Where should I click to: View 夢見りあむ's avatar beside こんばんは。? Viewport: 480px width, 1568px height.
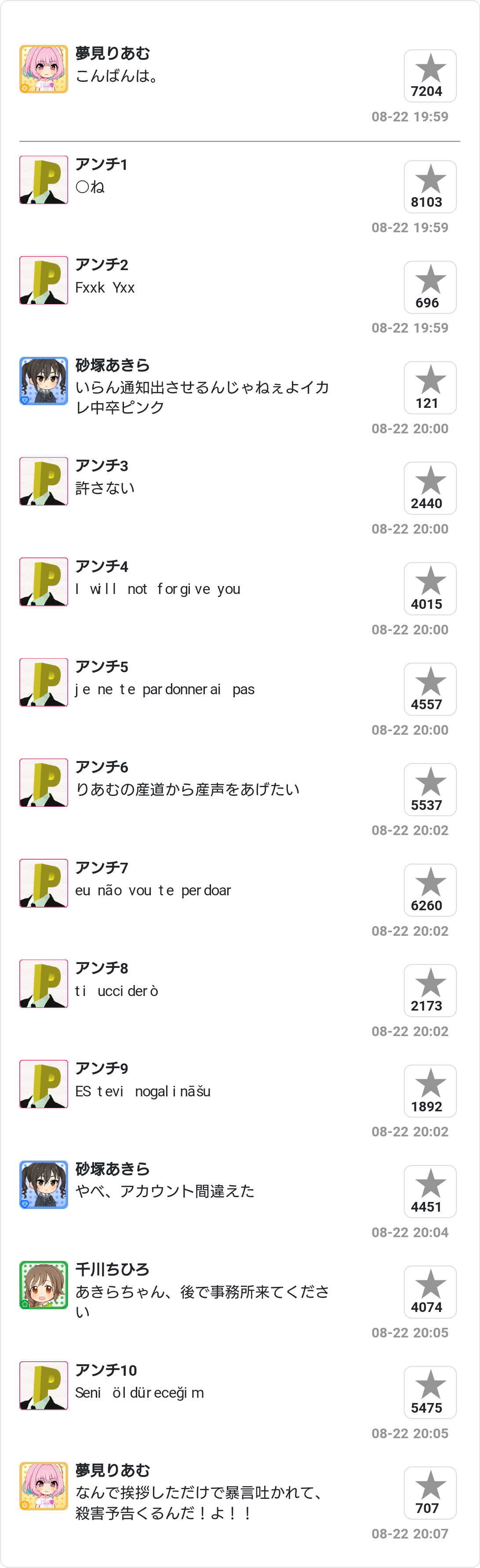pyautogui.click(x=43, y=69)
